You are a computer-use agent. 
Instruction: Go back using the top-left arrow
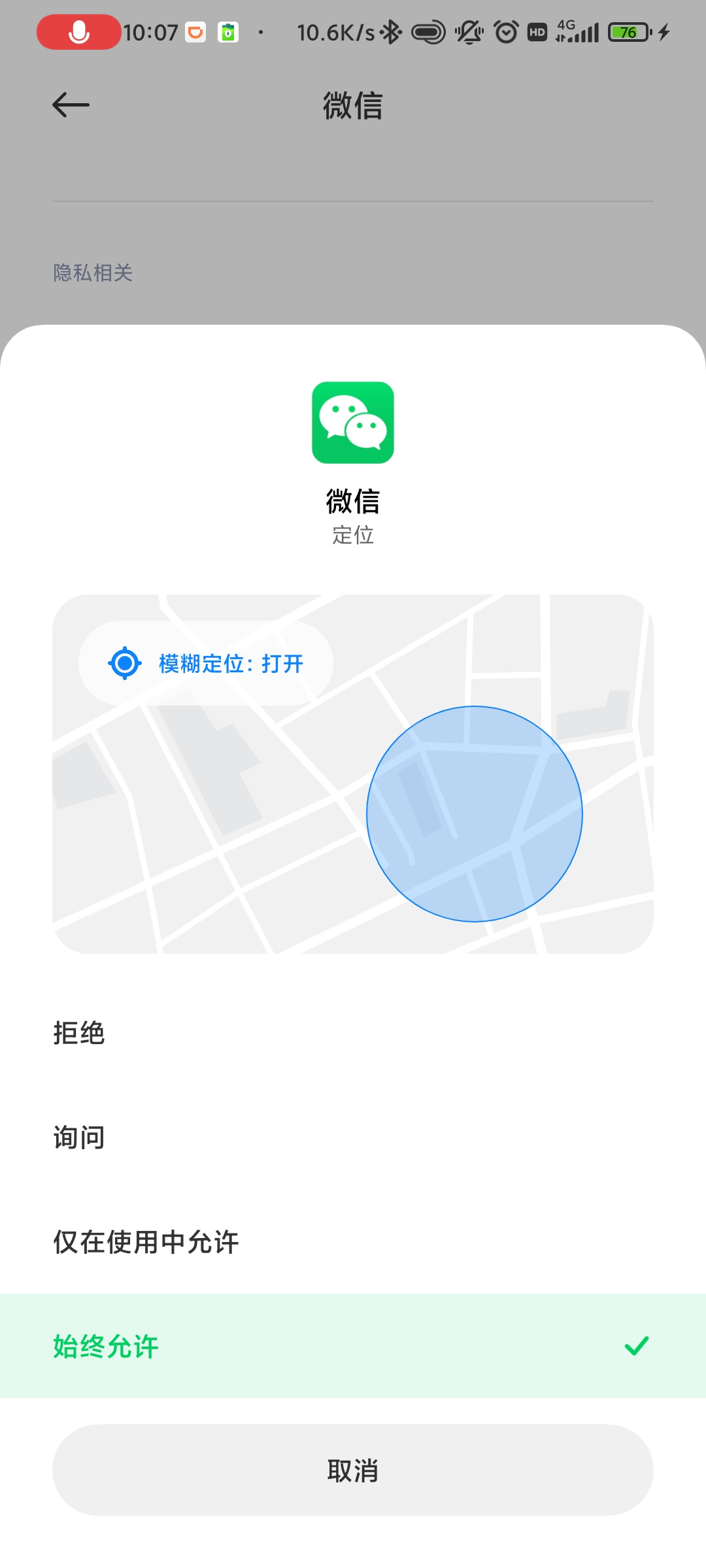pos(71,105)
